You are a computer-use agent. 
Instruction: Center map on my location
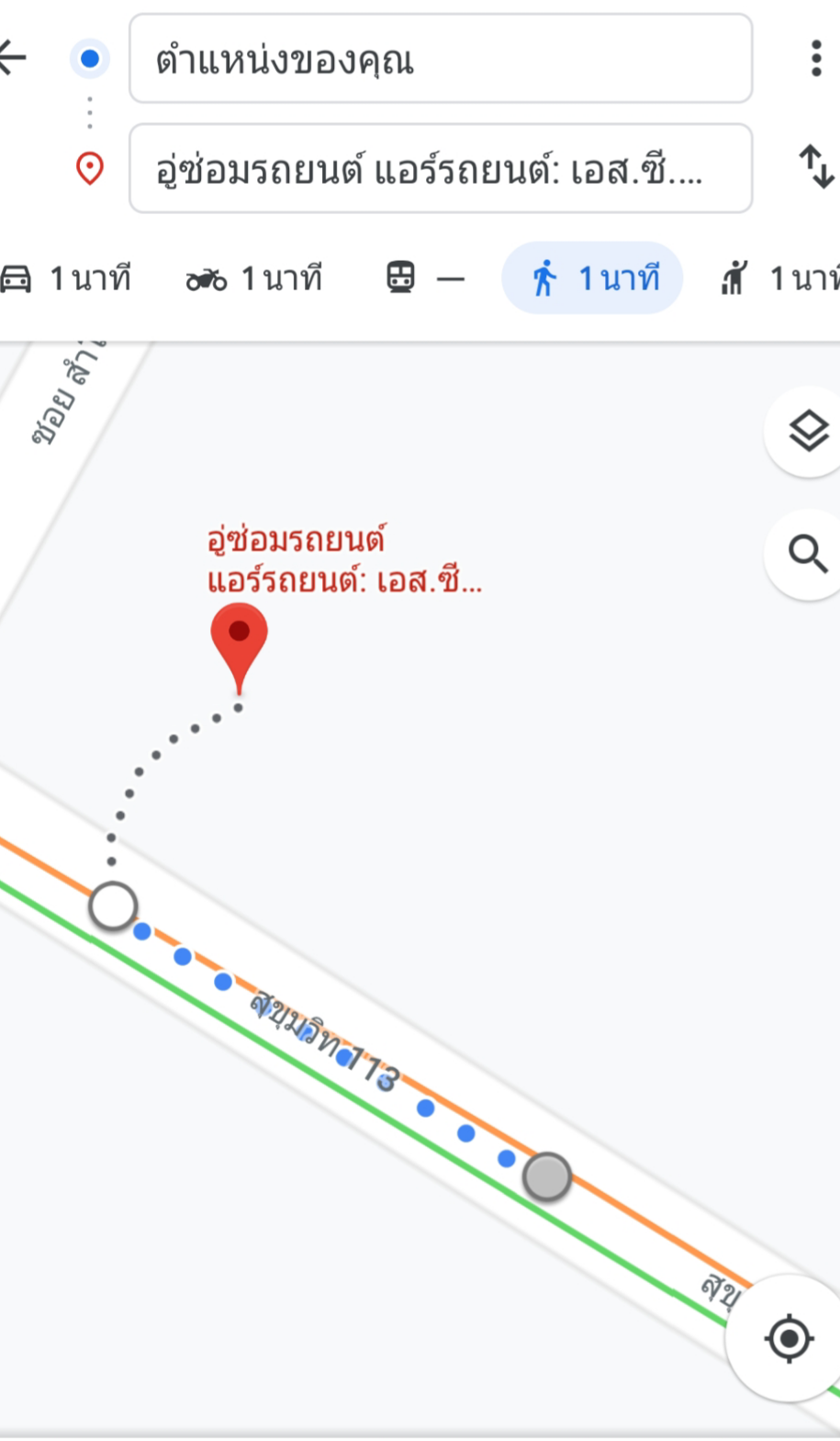pos(789,1338)
